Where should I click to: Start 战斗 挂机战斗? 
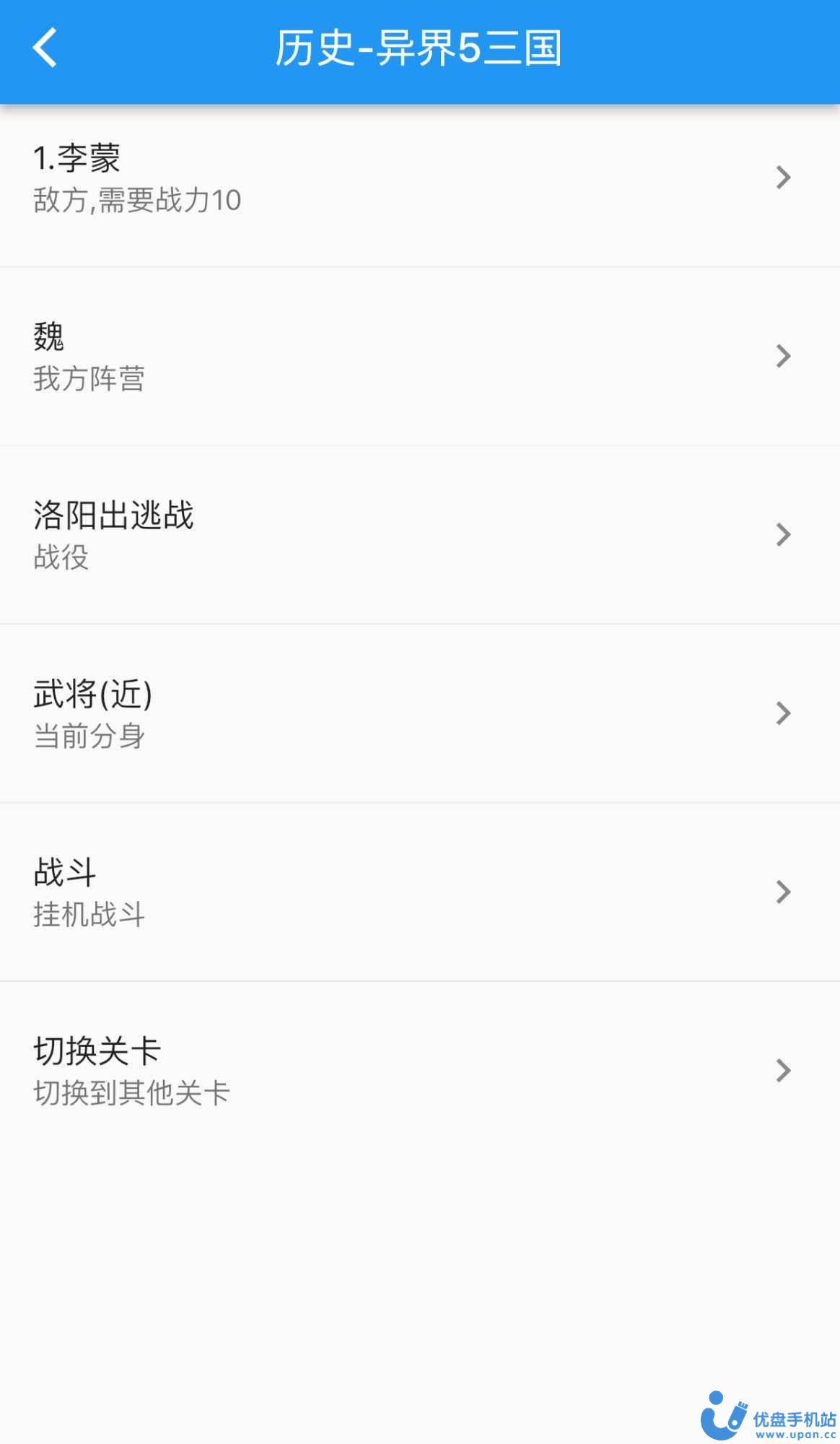tap(420, 892)
